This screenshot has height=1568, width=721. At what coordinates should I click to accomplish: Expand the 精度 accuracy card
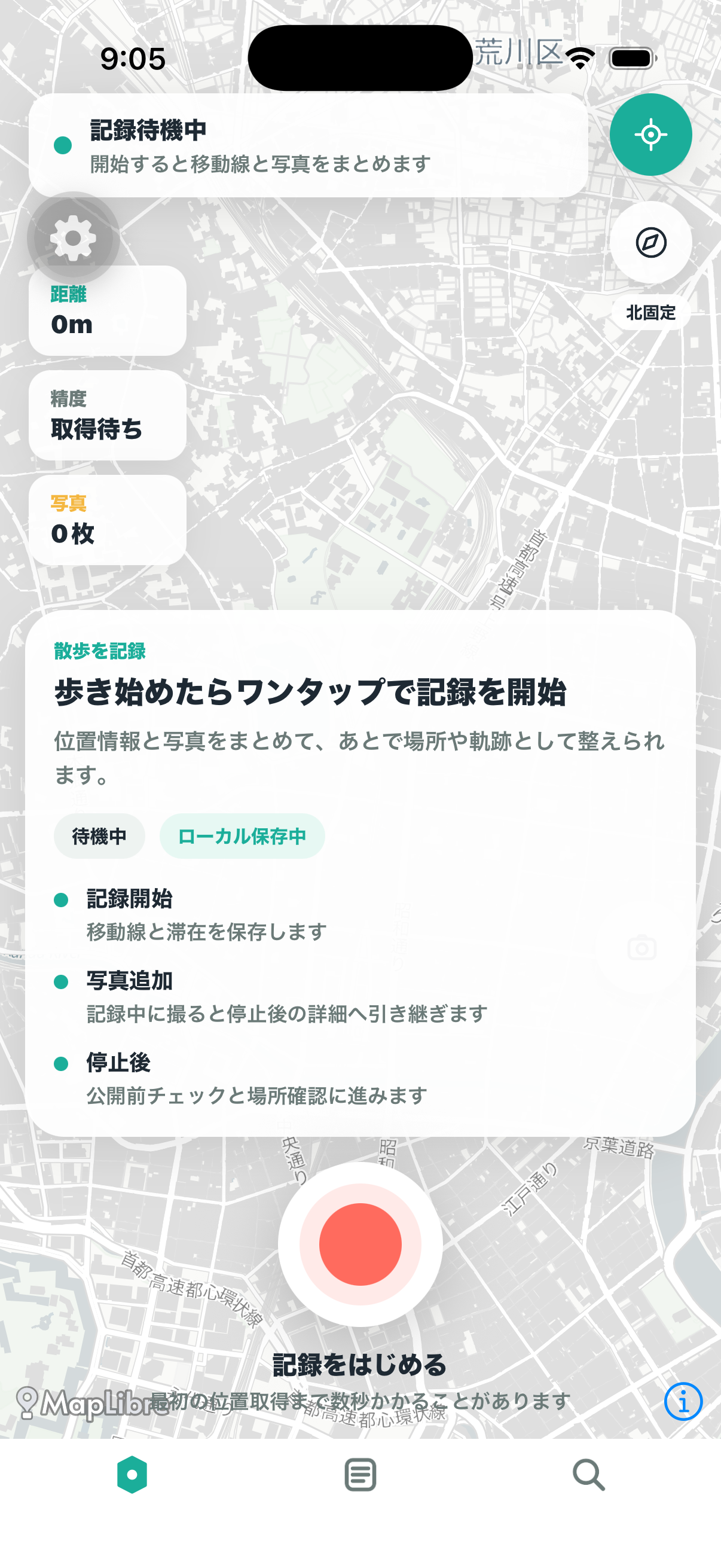tap(107, 416)
